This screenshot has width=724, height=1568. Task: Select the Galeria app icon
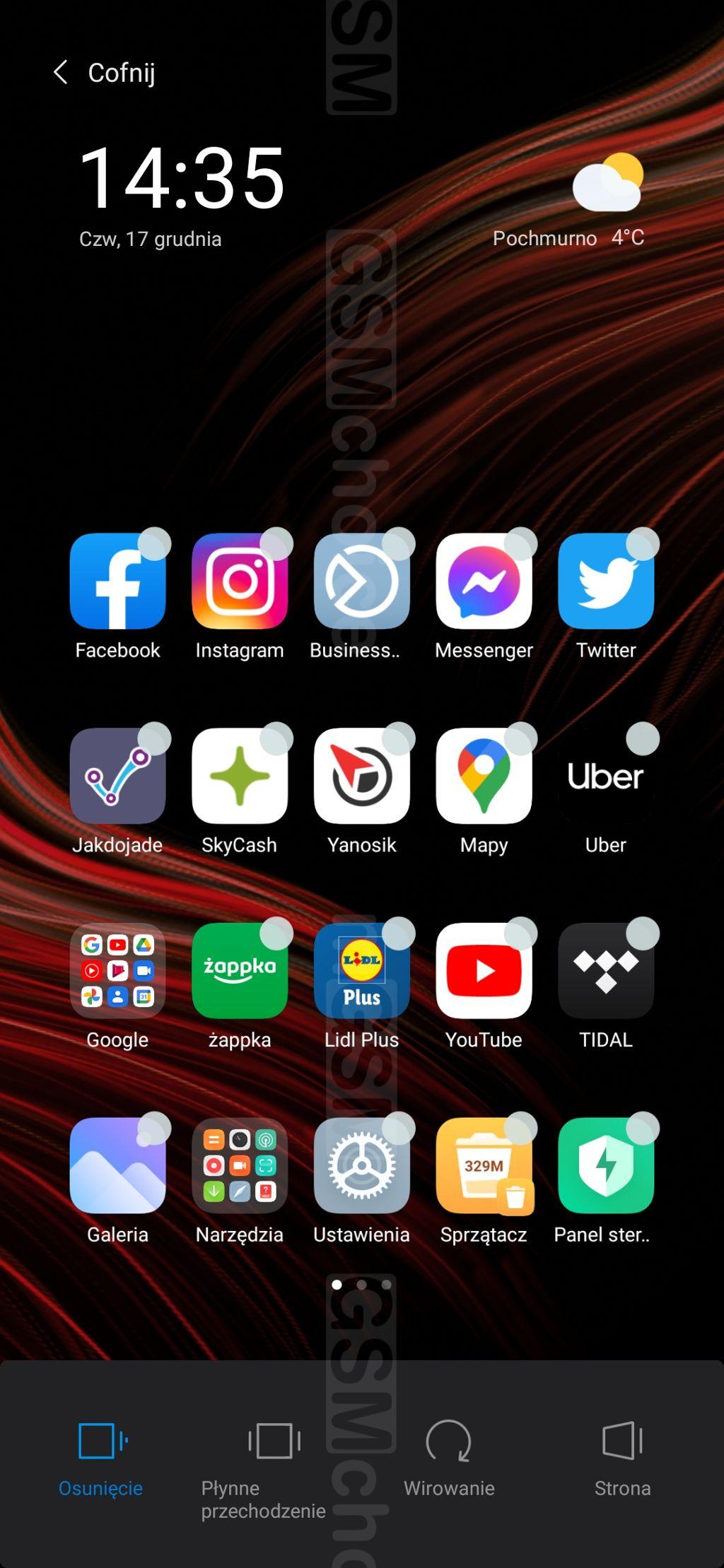(x=117, y=1166)
